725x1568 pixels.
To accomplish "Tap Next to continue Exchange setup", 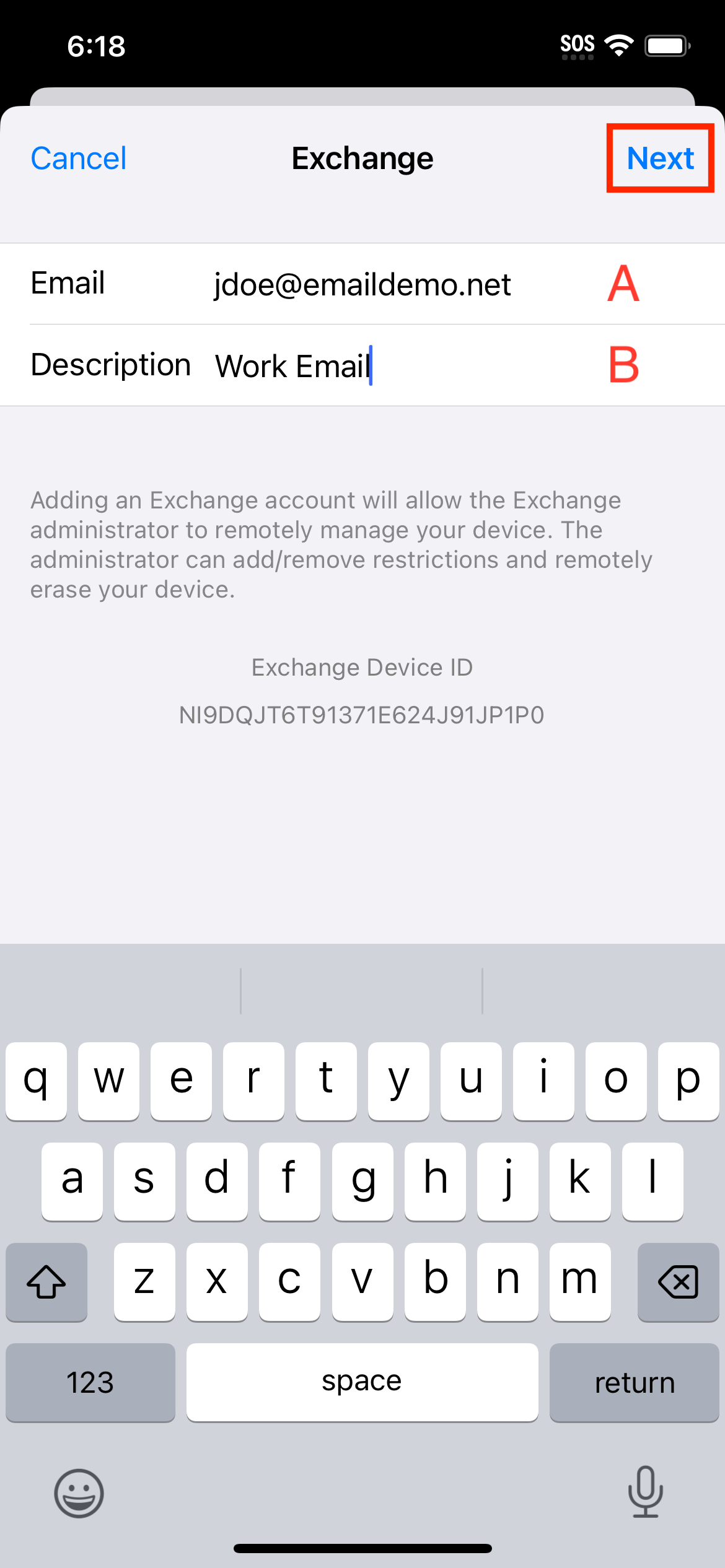I will [x=660, y=159].
